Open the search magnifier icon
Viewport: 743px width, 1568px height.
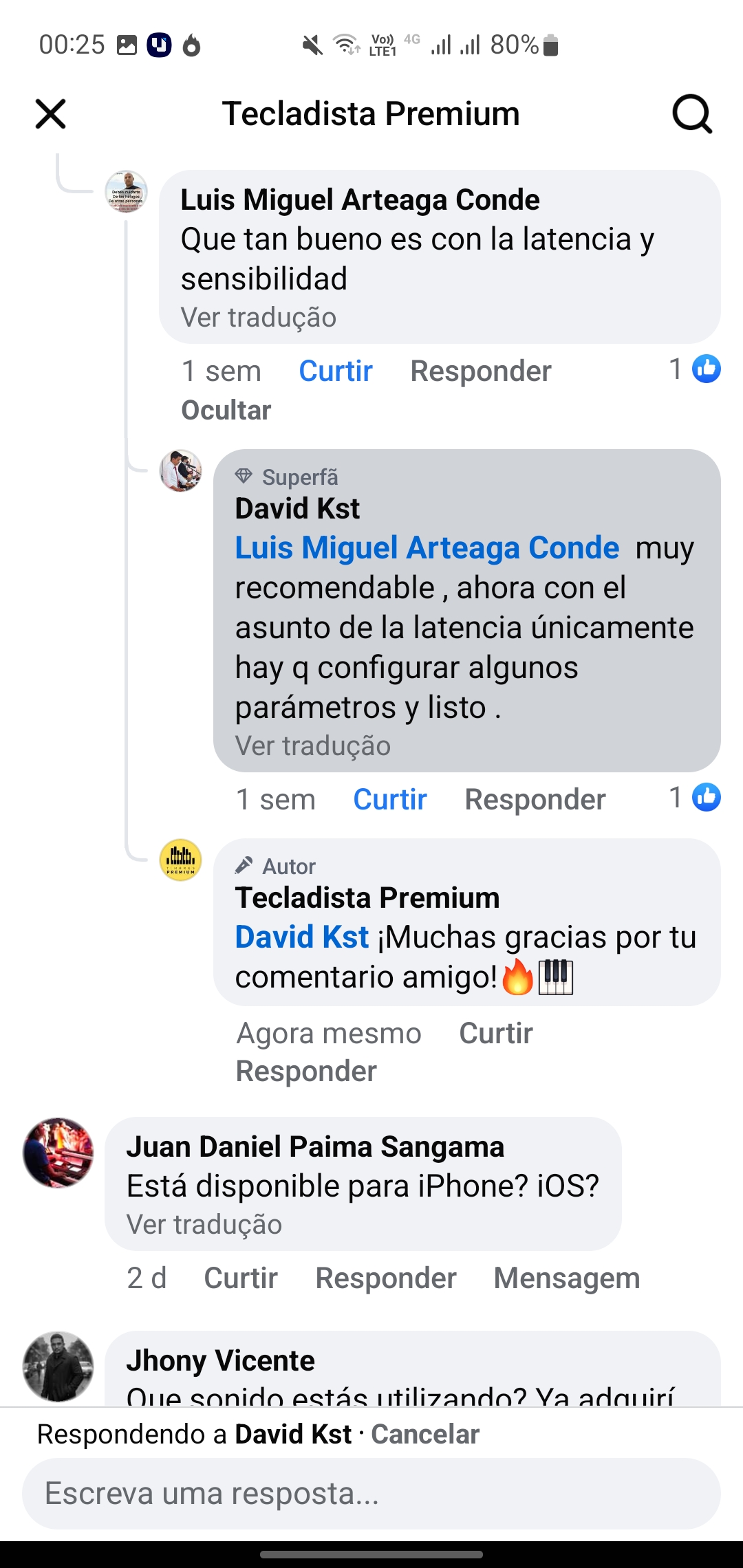691,113
